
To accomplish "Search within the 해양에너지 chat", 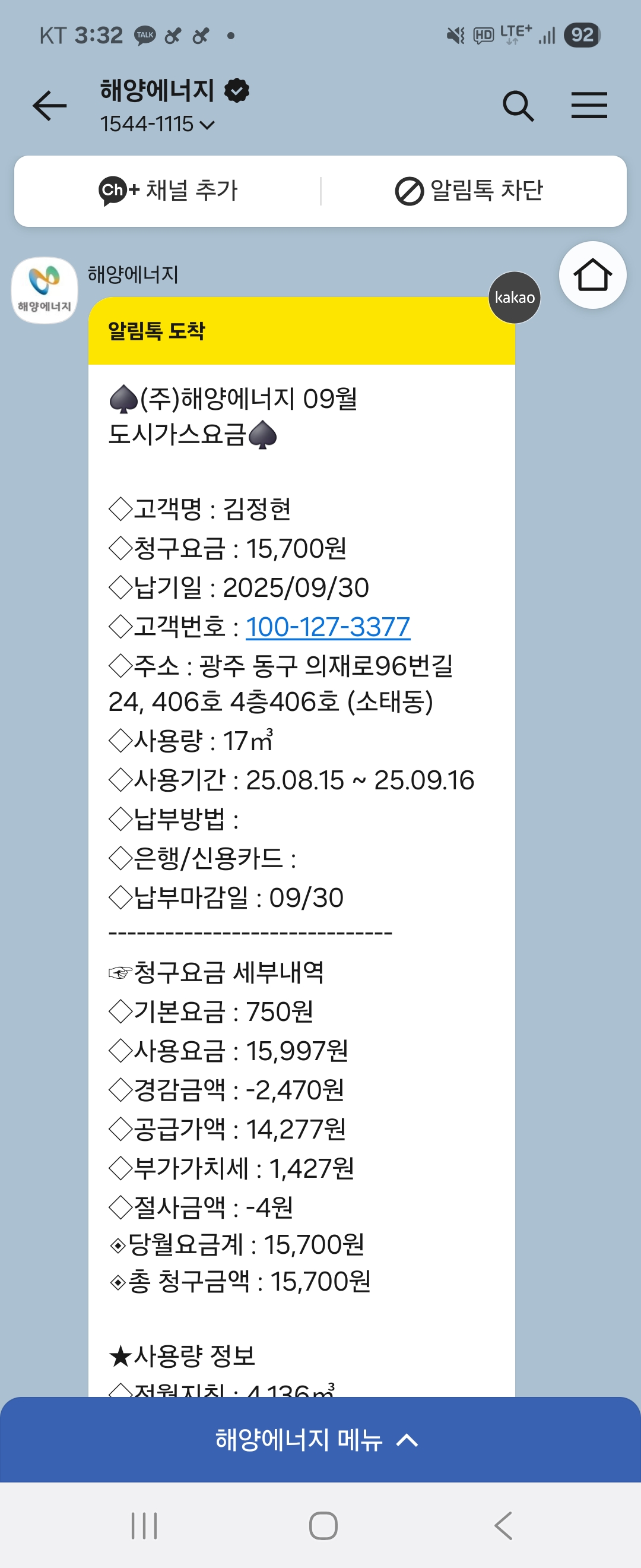I will [518, 106].
